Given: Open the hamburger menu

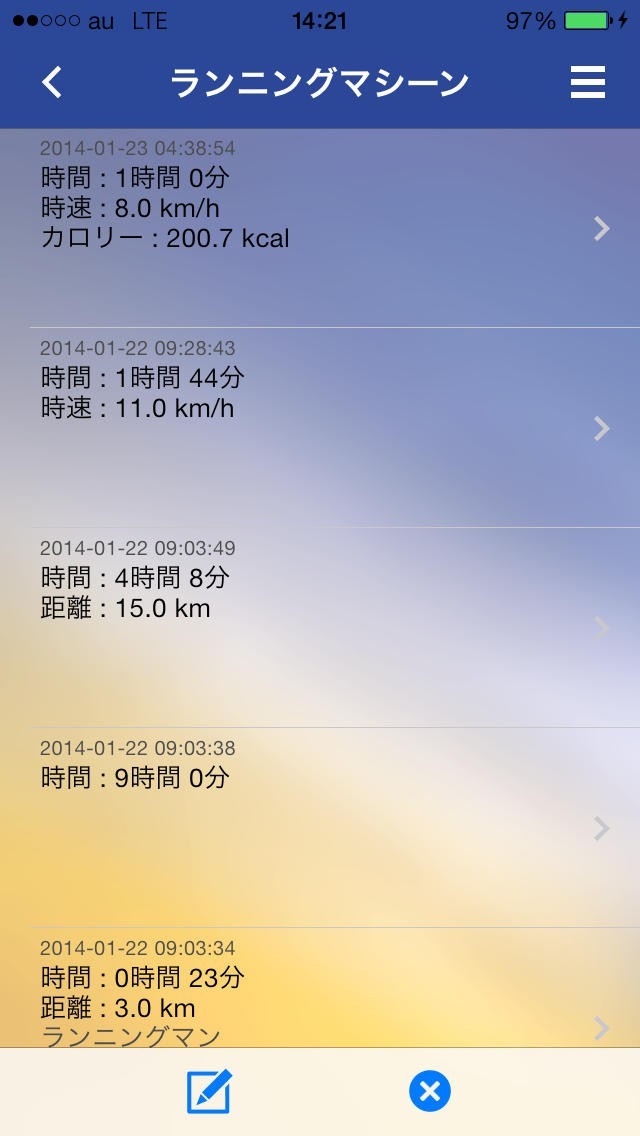Looking at the screenshot, I should [588, 82].
